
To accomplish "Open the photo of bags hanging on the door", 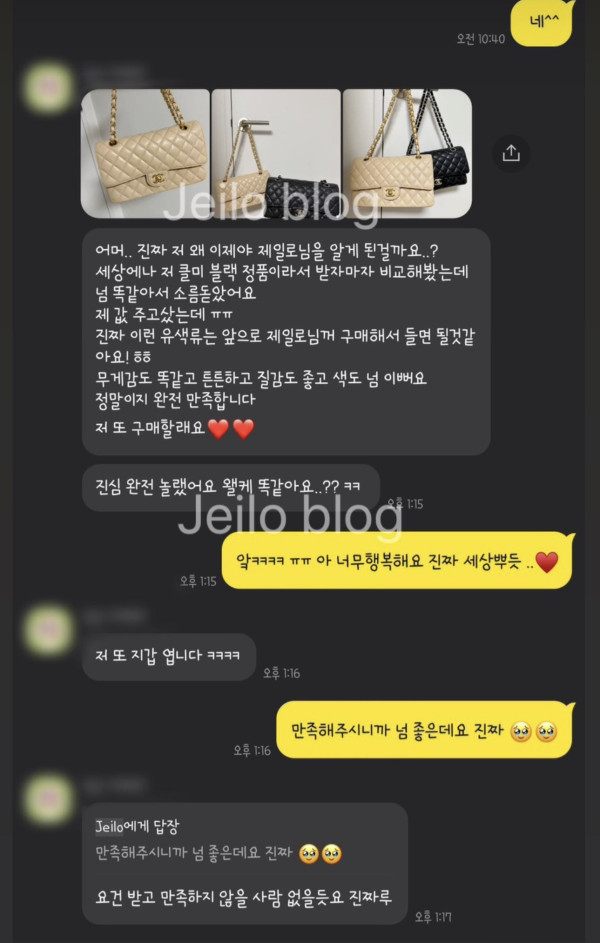I will [276, 152].
